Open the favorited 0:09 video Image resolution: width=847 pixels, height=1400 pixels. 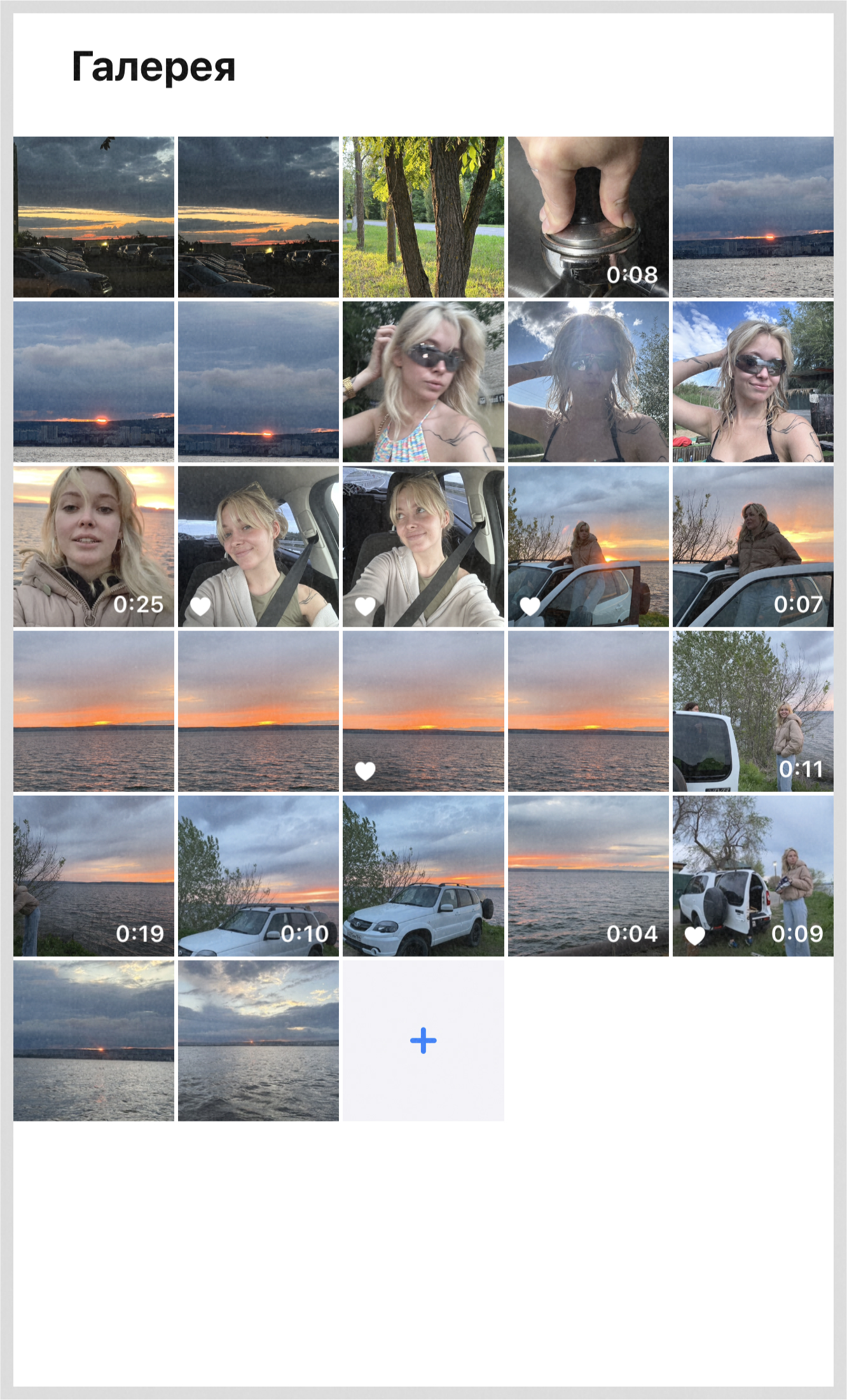point(753,876)
